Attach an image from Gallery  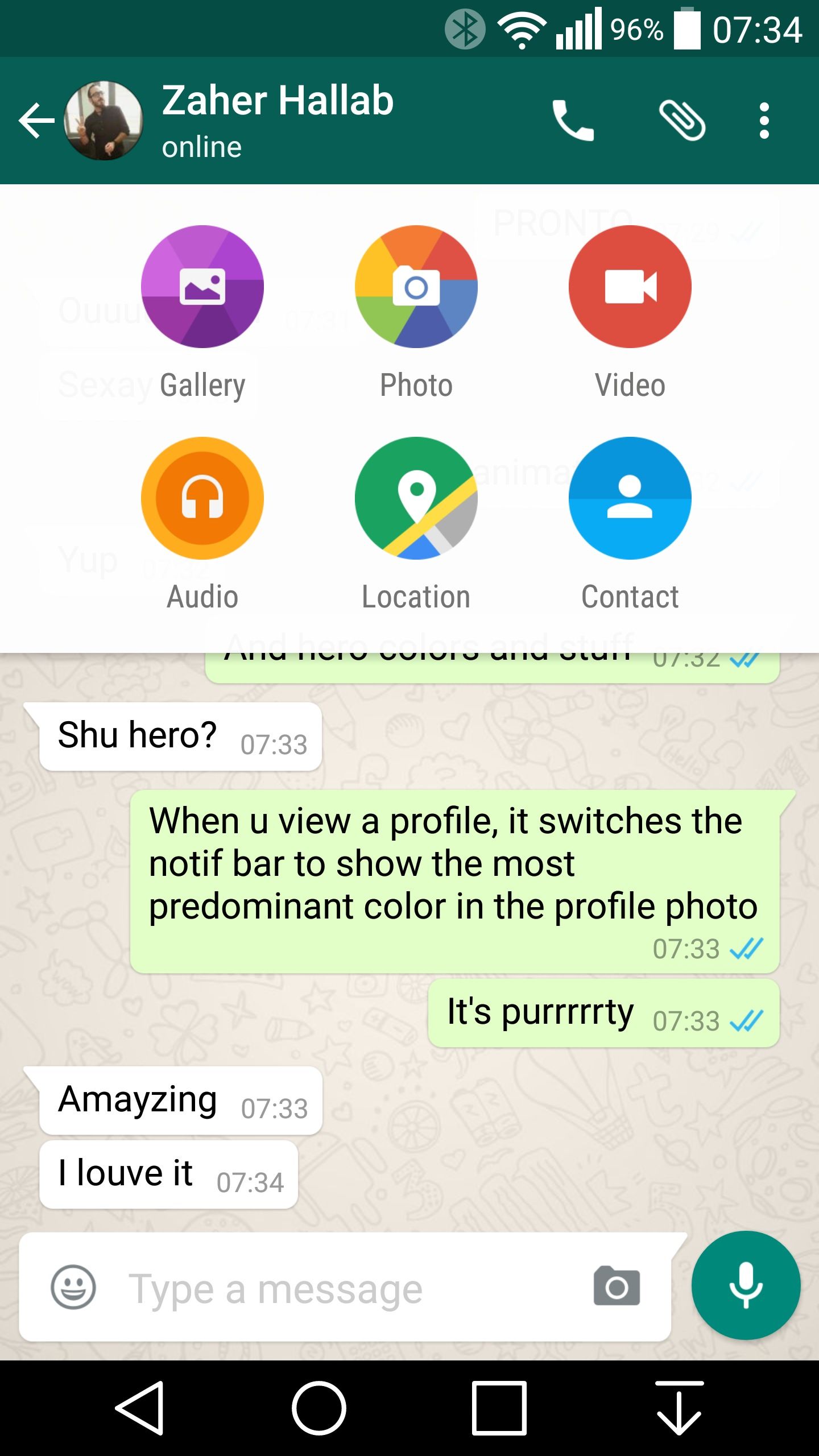pyautogui.click(x=202, y=287)
